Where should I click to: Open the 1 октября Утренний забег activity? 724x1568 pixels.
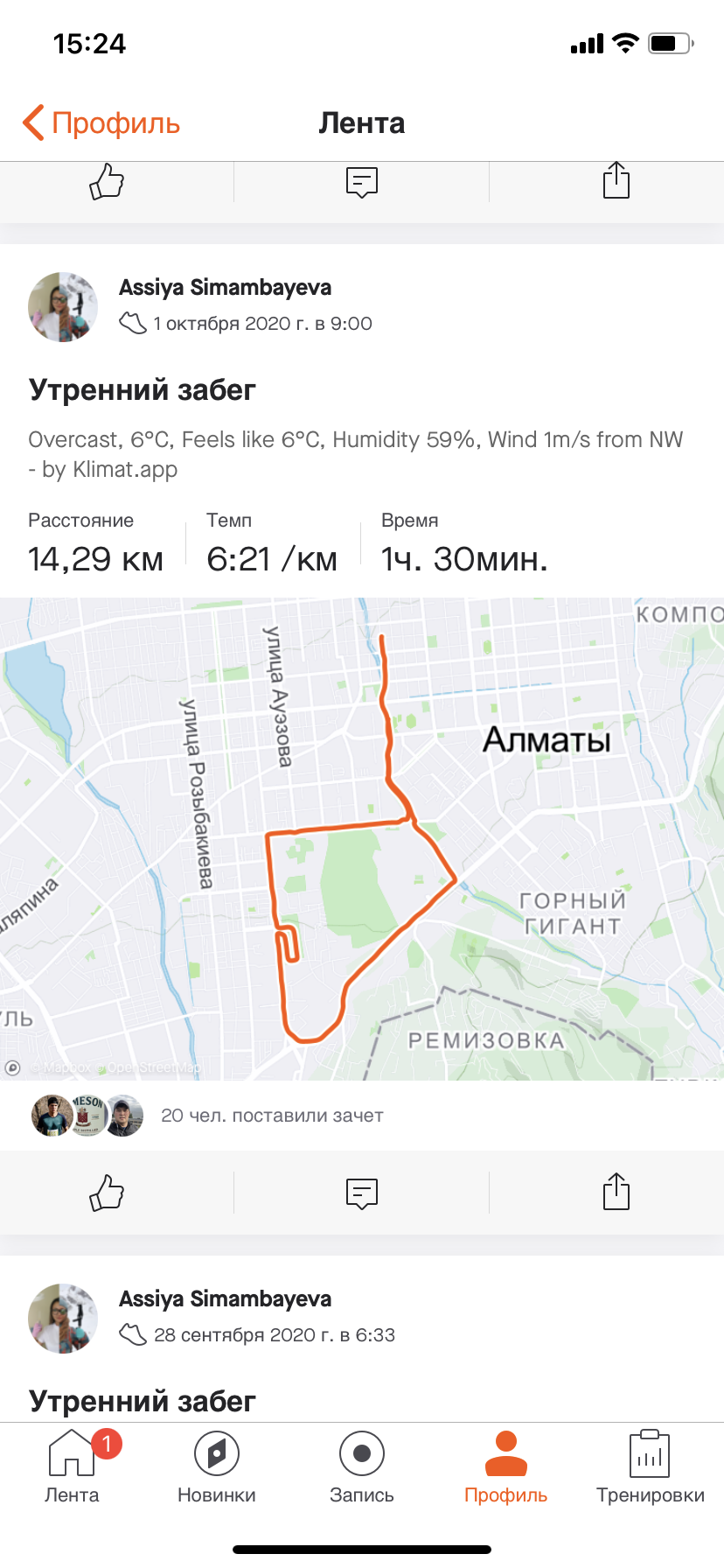click(x=142, y=390)
